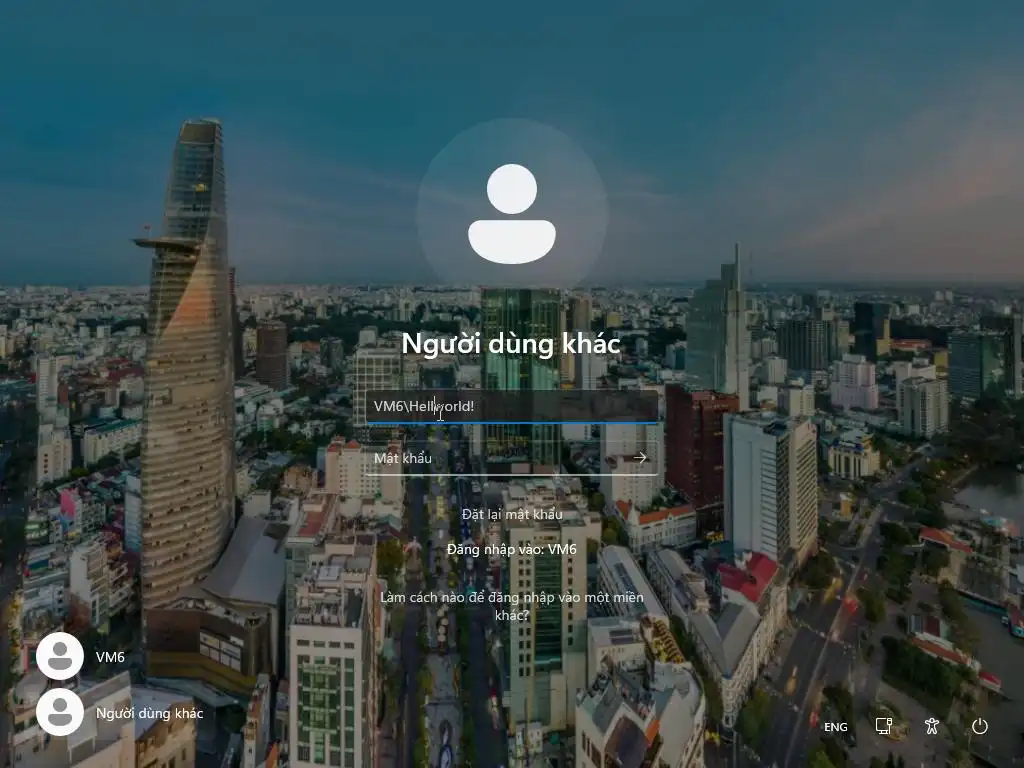Open the Đặt lại mật khẩu link
1024x768 pixels.
512,514
